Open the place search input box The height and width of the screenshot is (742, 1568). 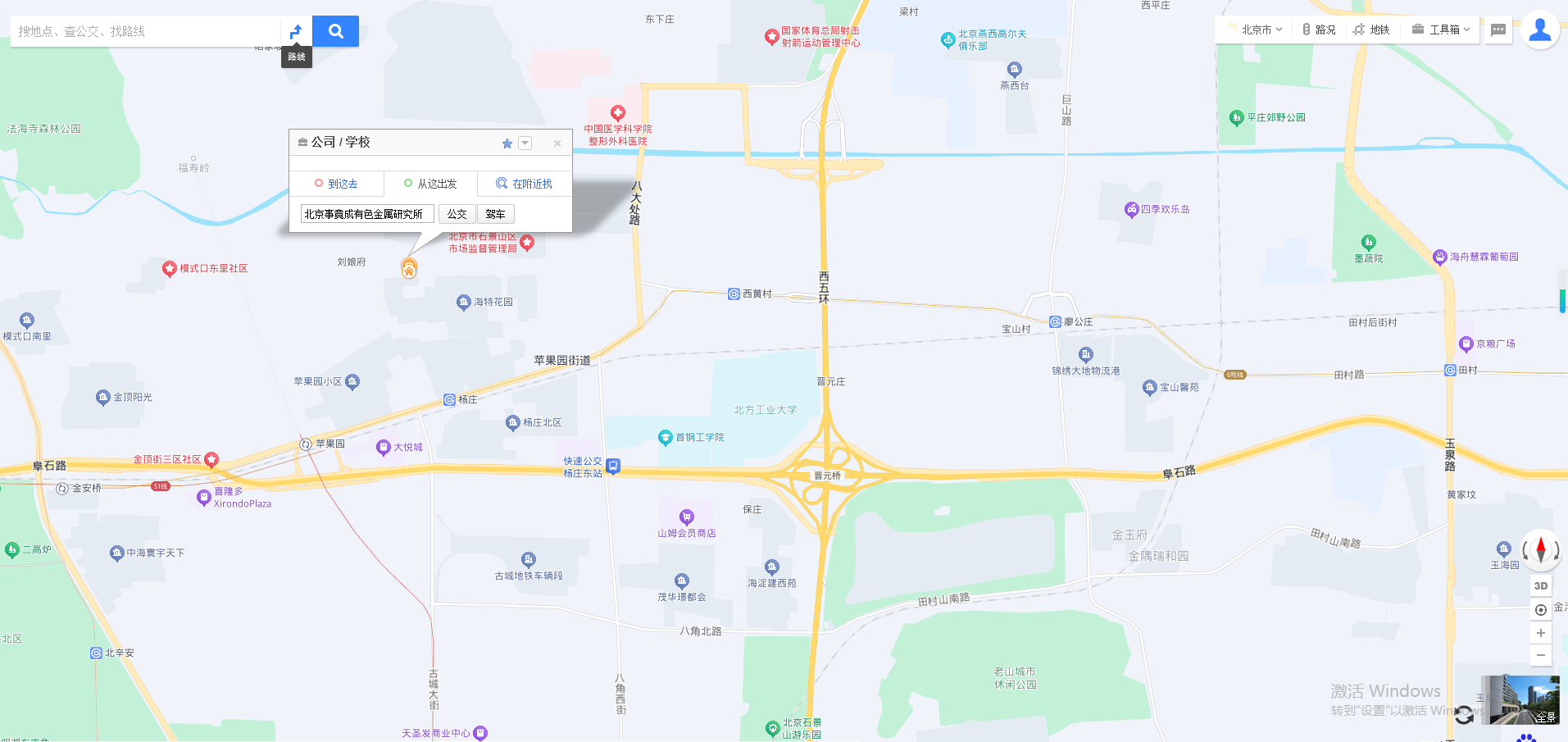coord(148,31)
